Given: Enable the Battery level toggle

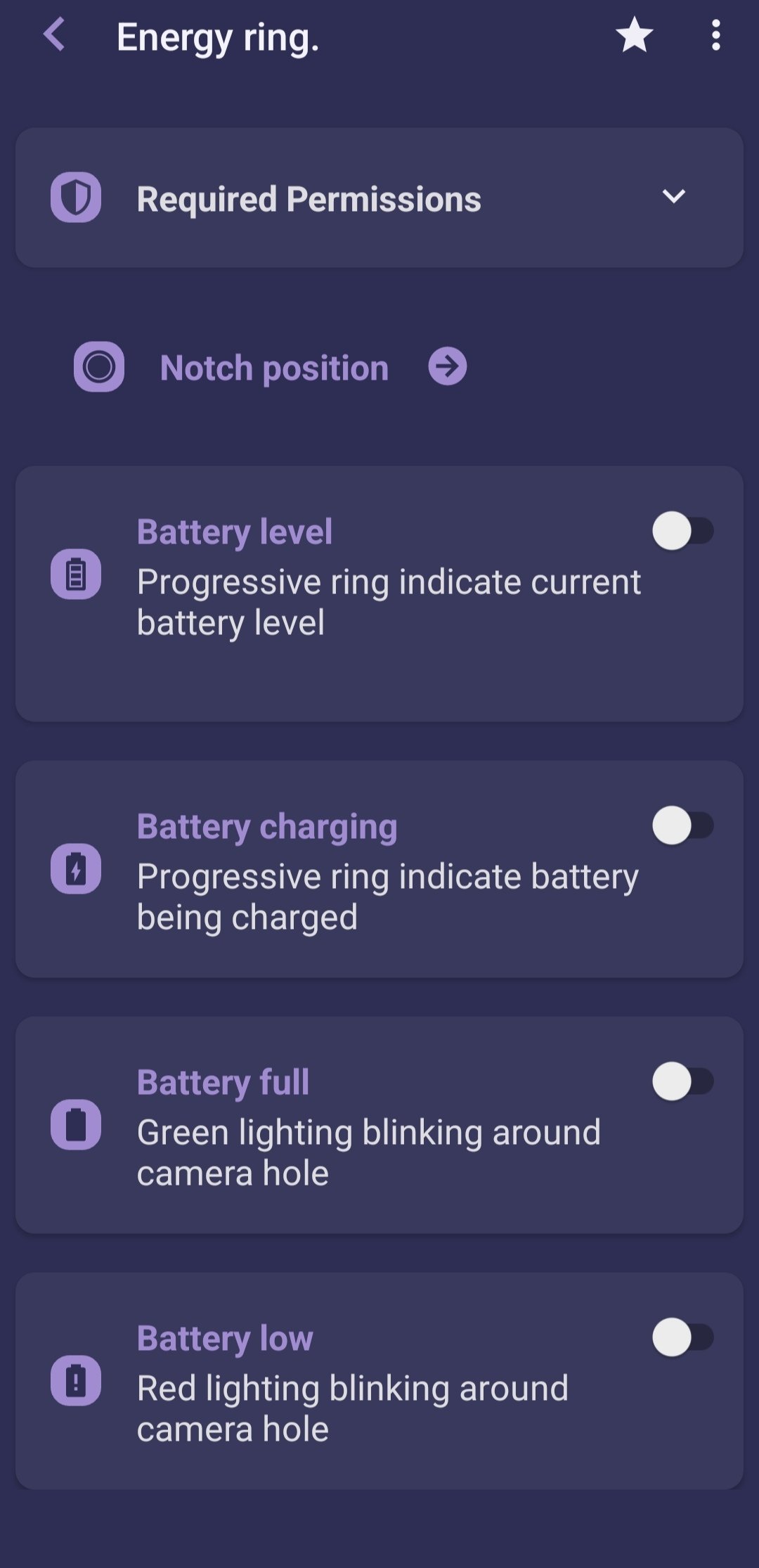Looking at the screenshot, I should pyautogui.click(x=683, y=532).
